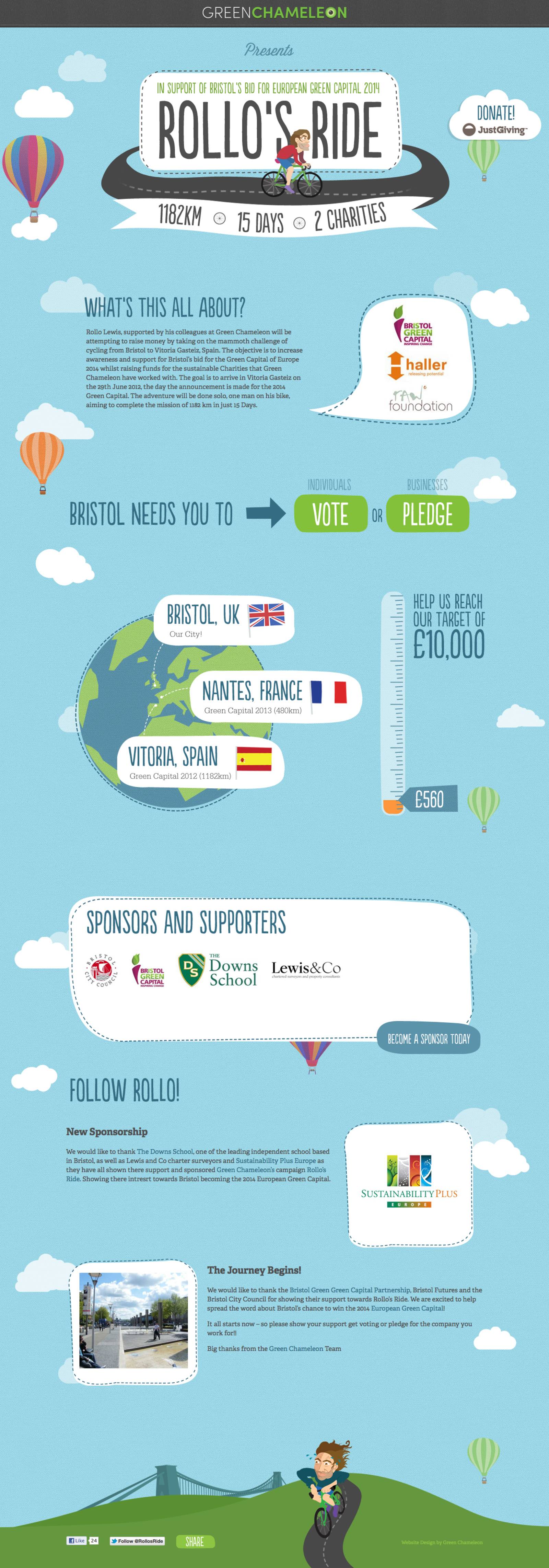
Task: Like the page on Facebook
Action: coord(77,1541)
